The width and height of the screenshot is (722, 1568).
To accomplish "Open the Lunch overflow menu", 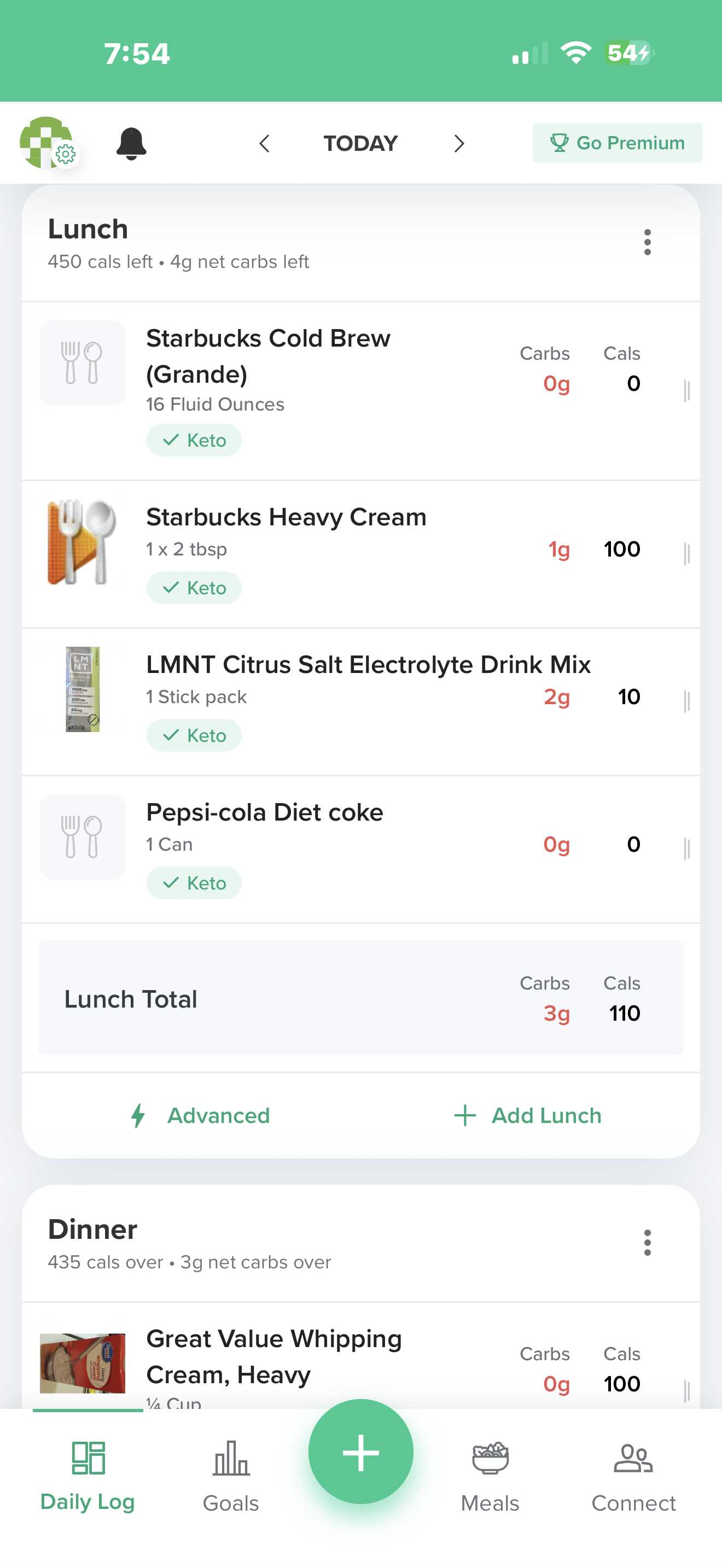I will (647, 242).
